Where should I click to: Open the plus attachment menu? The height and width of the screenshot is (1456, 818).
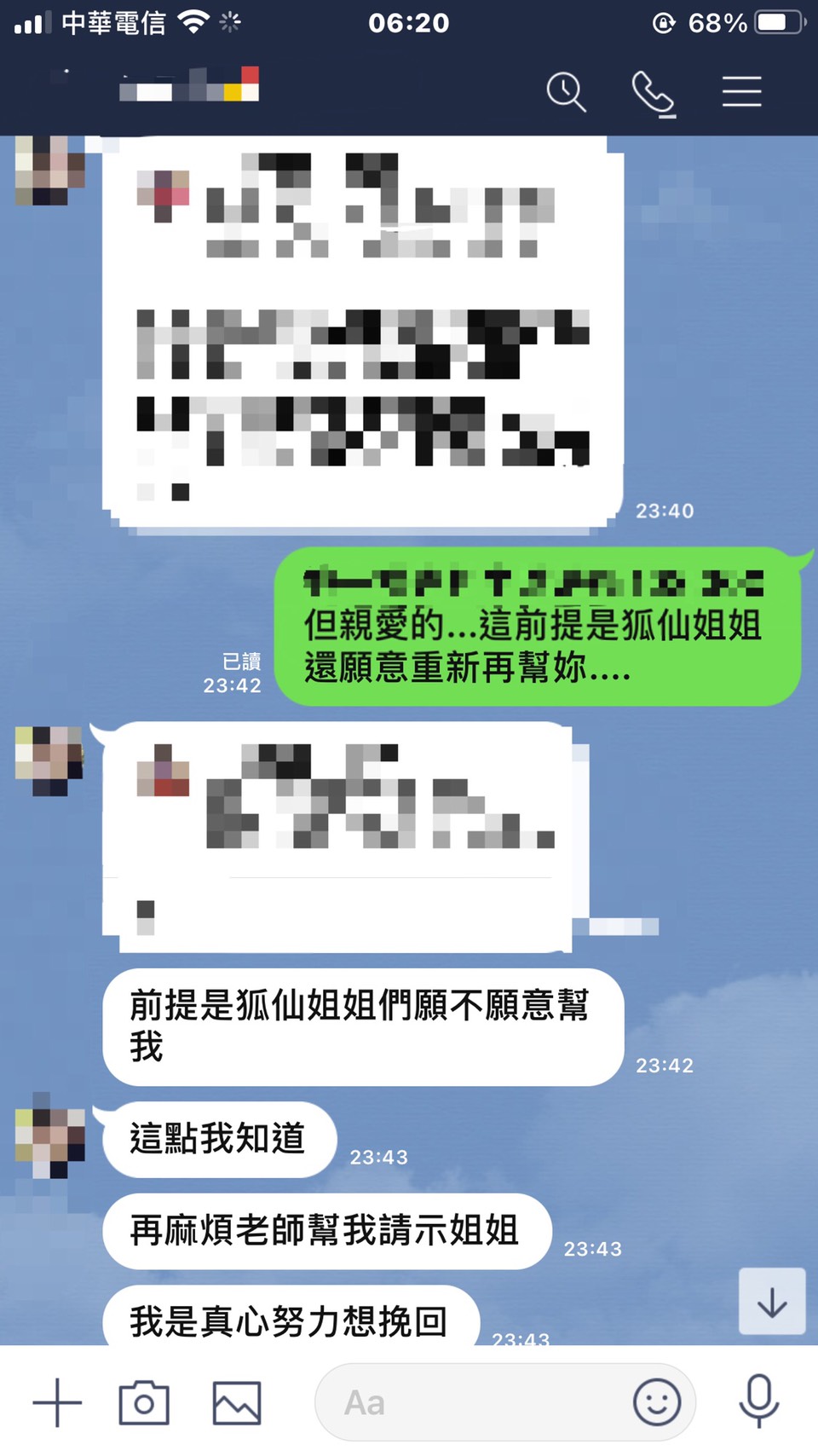pyautogui.click(x=57, y=1402)
